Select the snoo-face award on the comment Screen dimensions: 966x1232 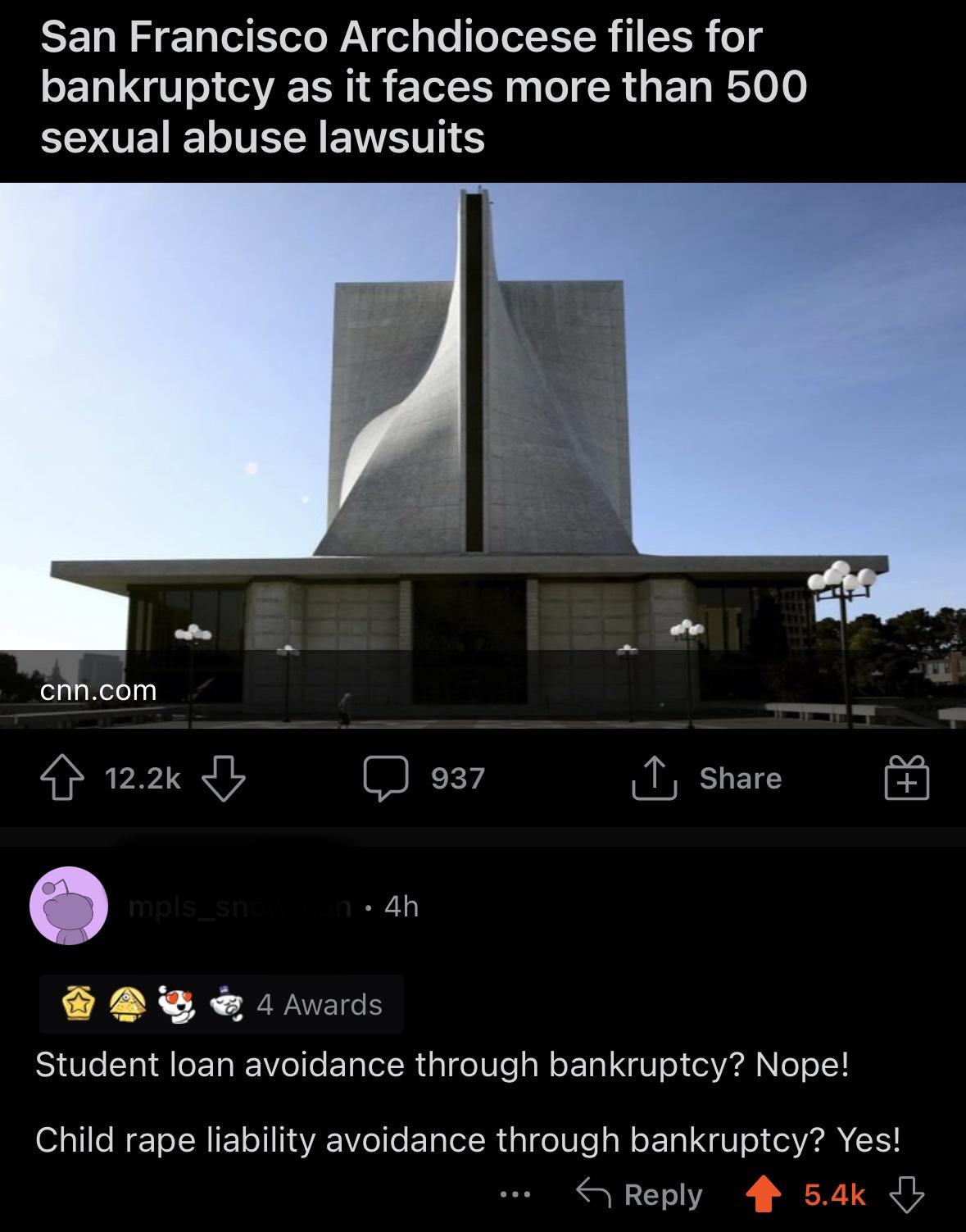(x=174, y=1004)
